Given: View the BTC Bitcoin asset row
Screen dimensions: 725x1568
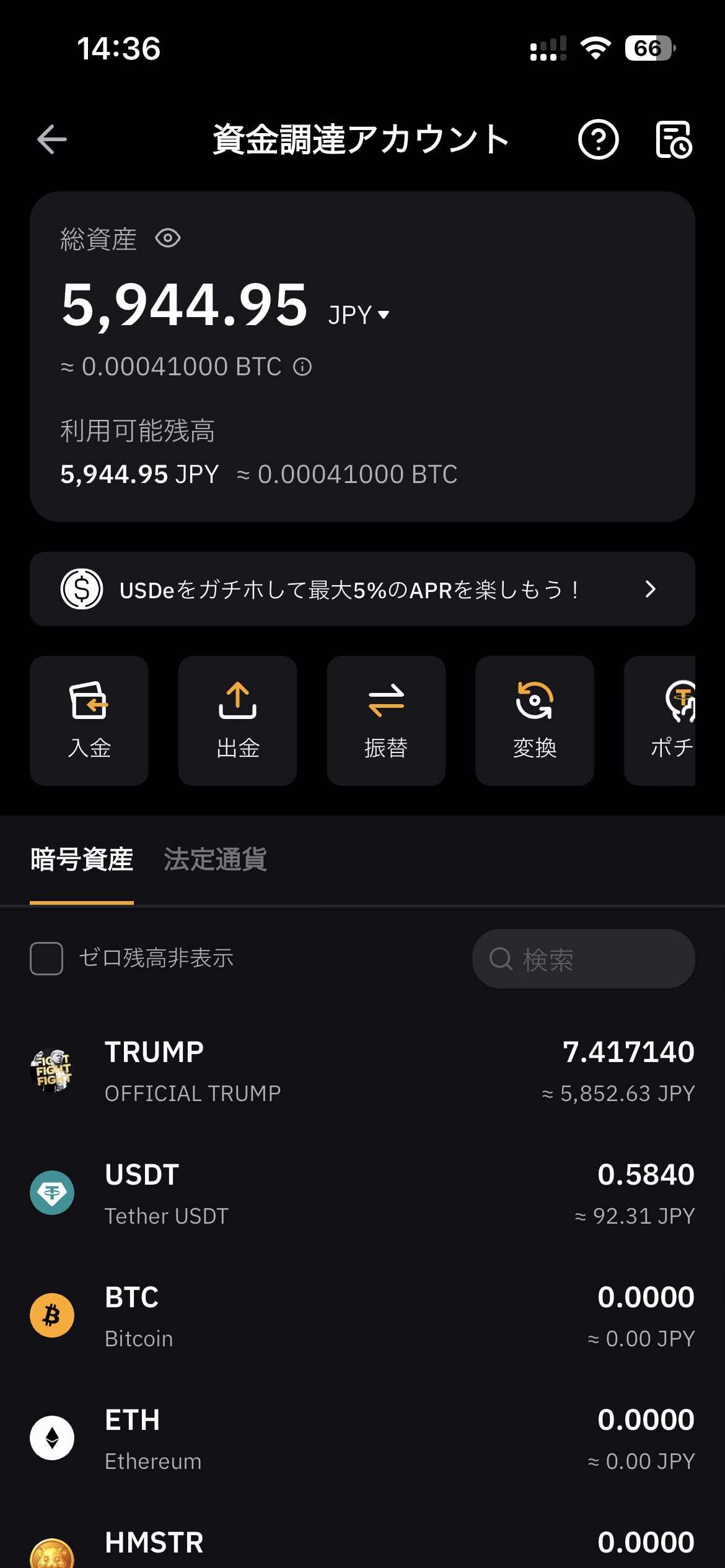Looking at the screenshot, I should (x=362, y=1317).
